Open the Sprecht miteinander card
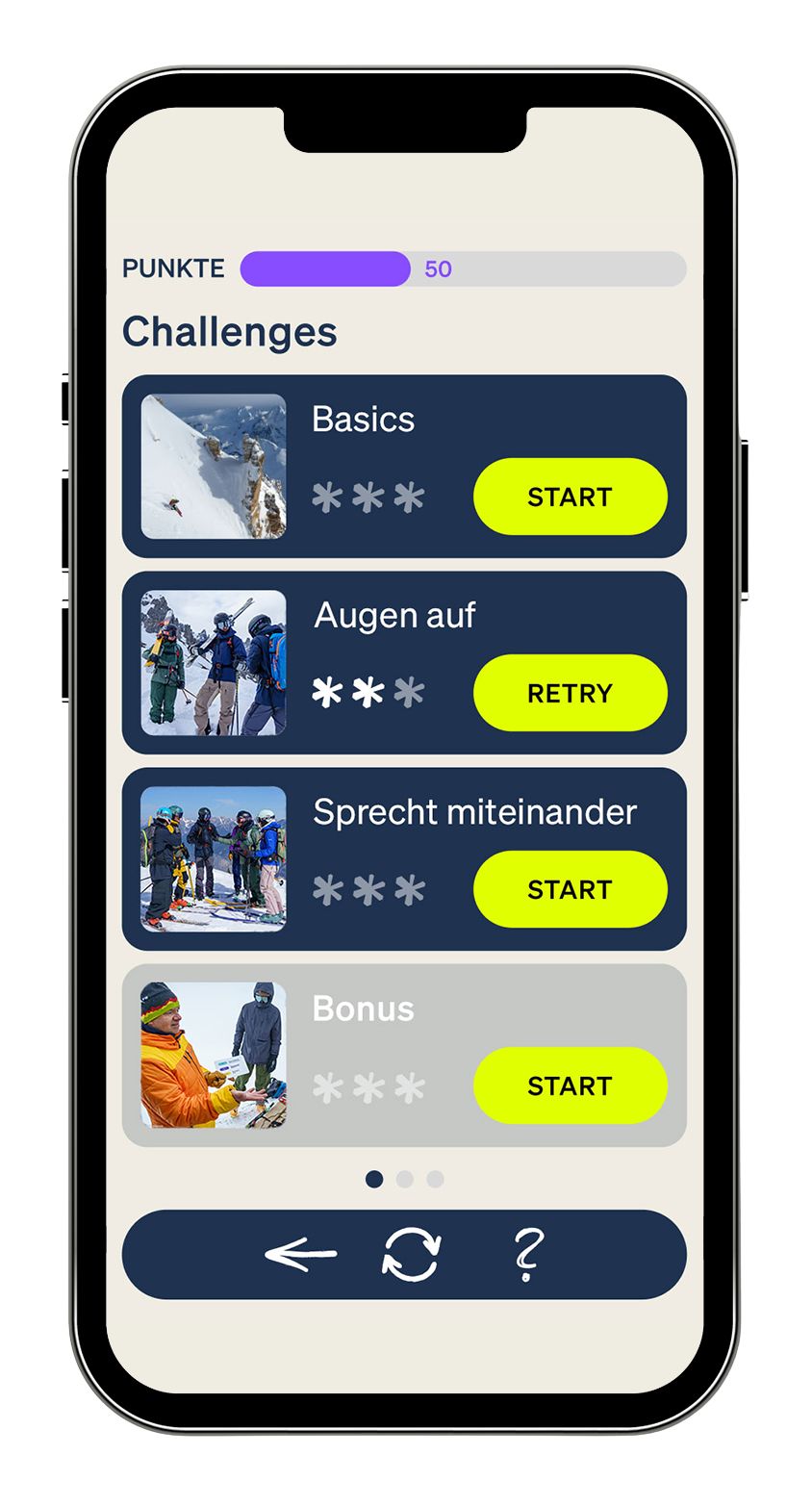This screenshot has width=812, height=1506. [474, 812]
